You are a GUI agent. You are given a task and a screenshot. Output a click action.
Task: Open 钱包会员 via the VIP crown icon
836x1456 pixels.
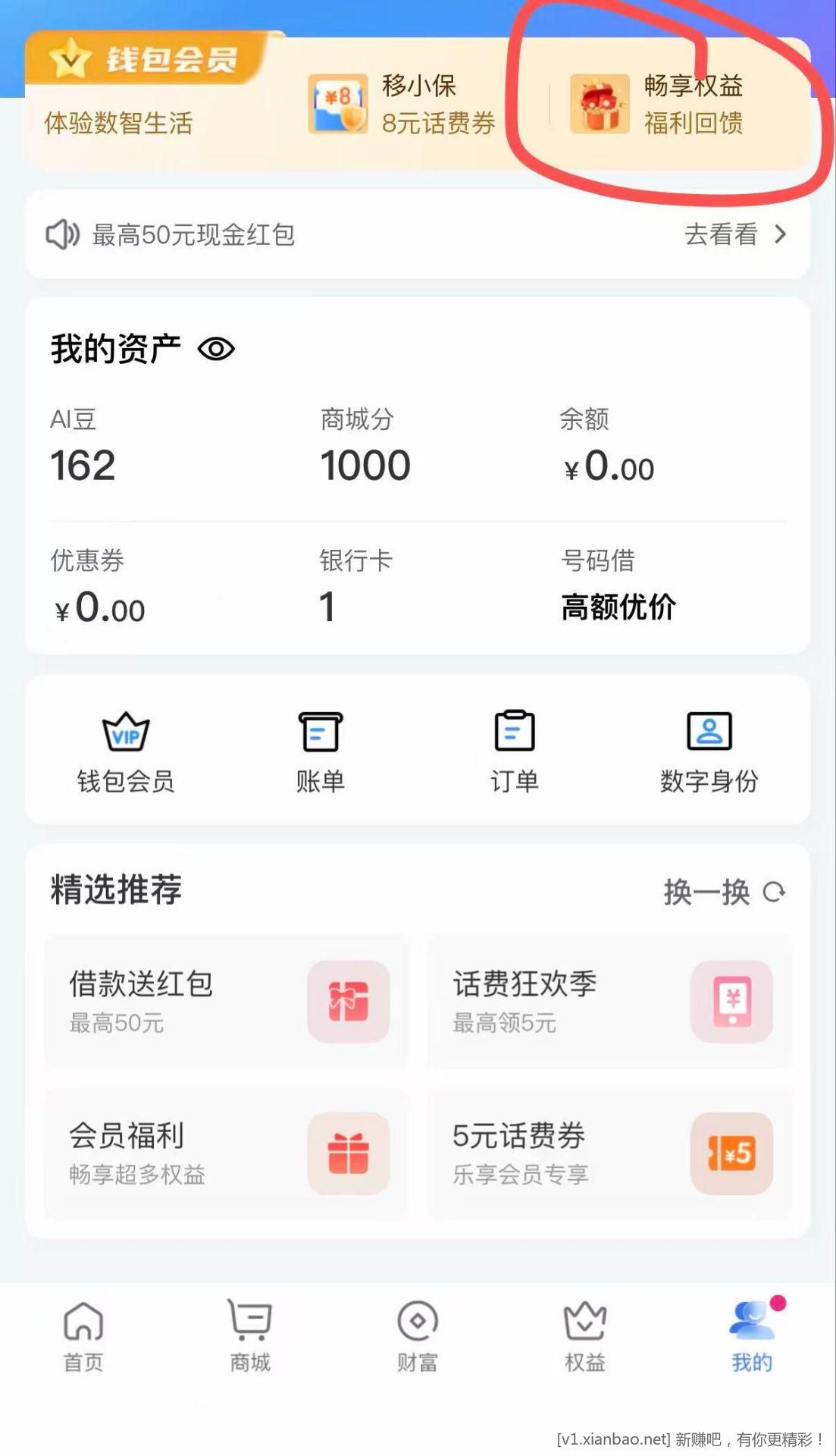click(x=126, y=730)
